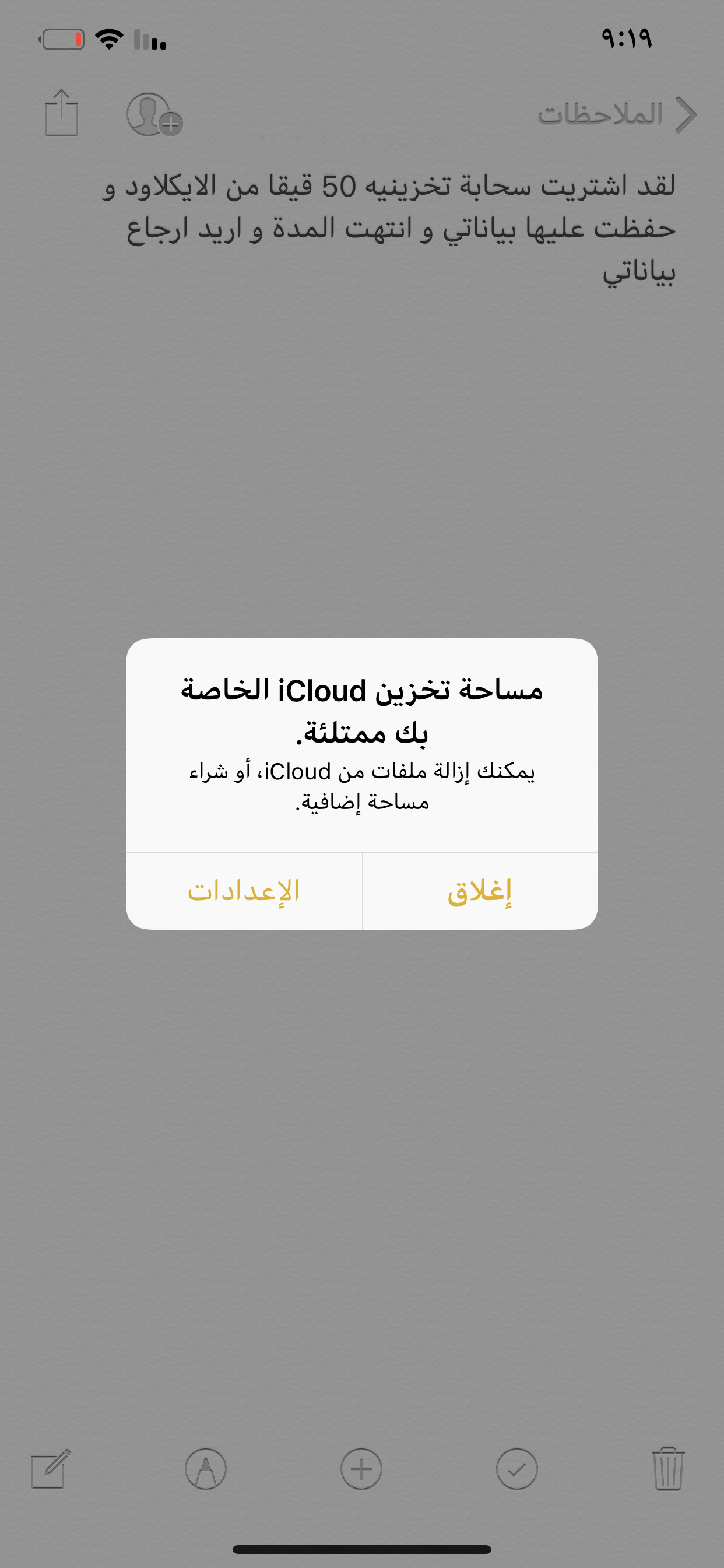Dismiss the iCloud storage alert with إغلاق

click(x=479, y=891)
